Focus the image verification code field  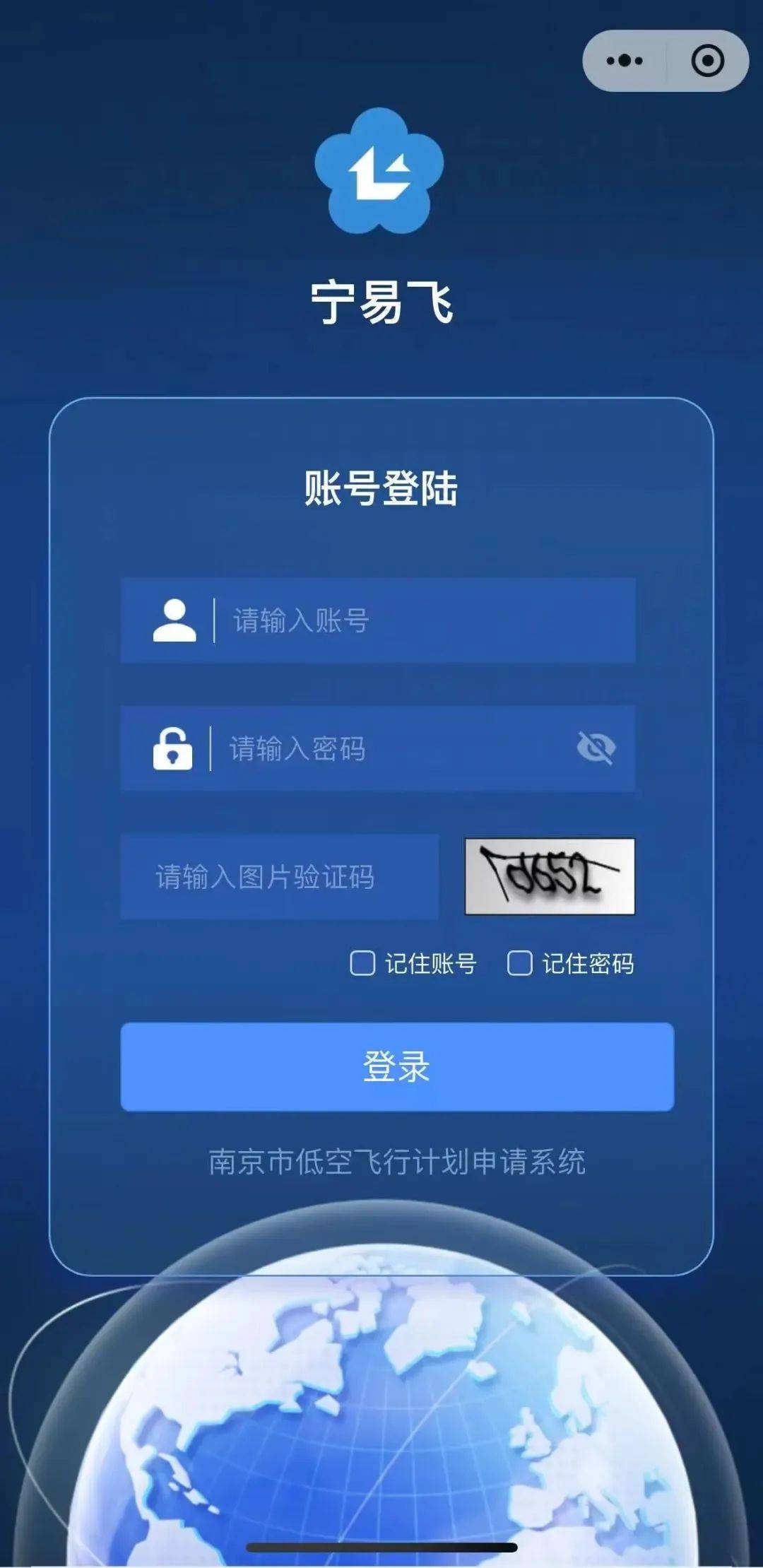coord(280,876)
